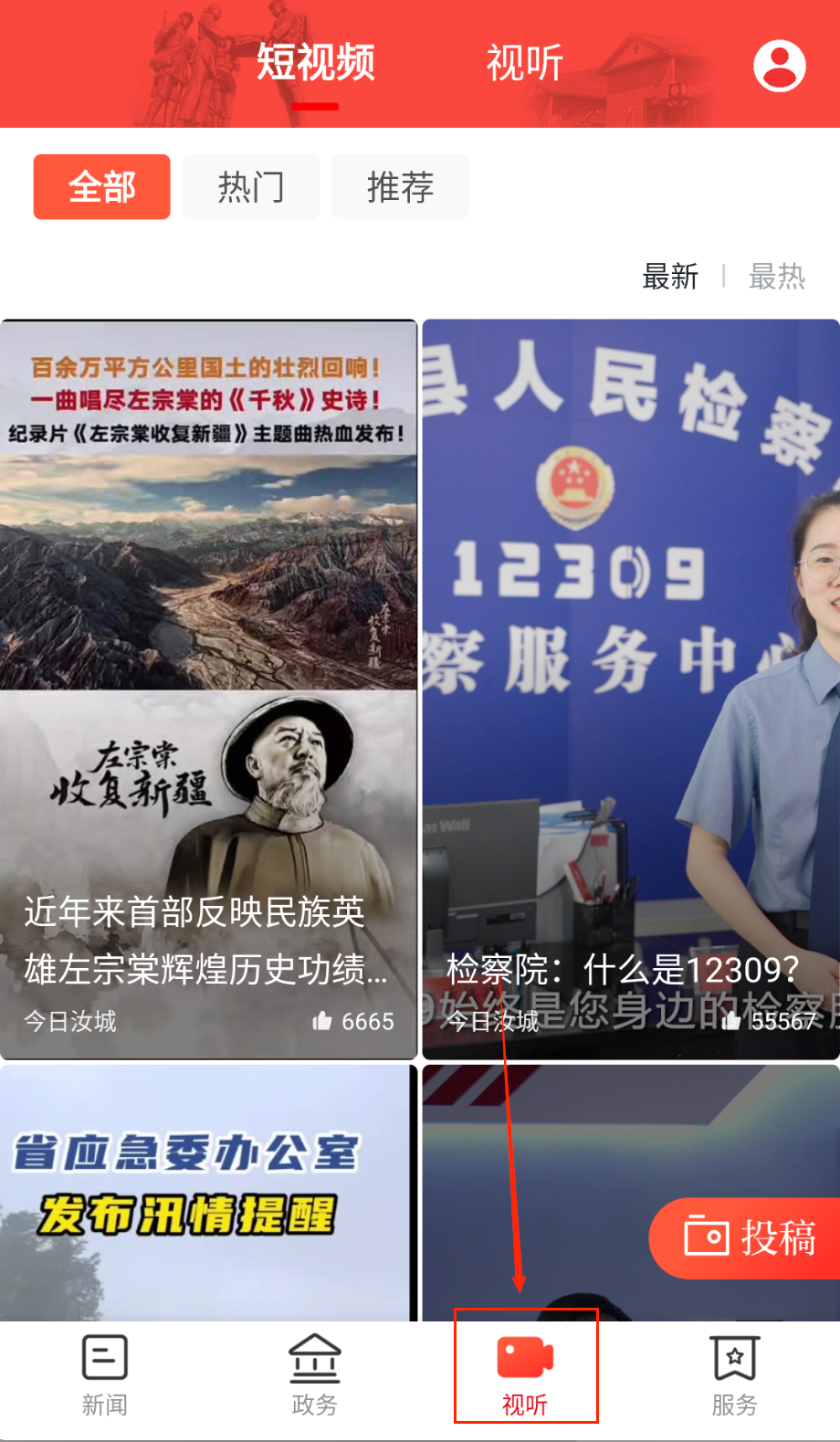Sort videos by 最热

tap(777, 276)
